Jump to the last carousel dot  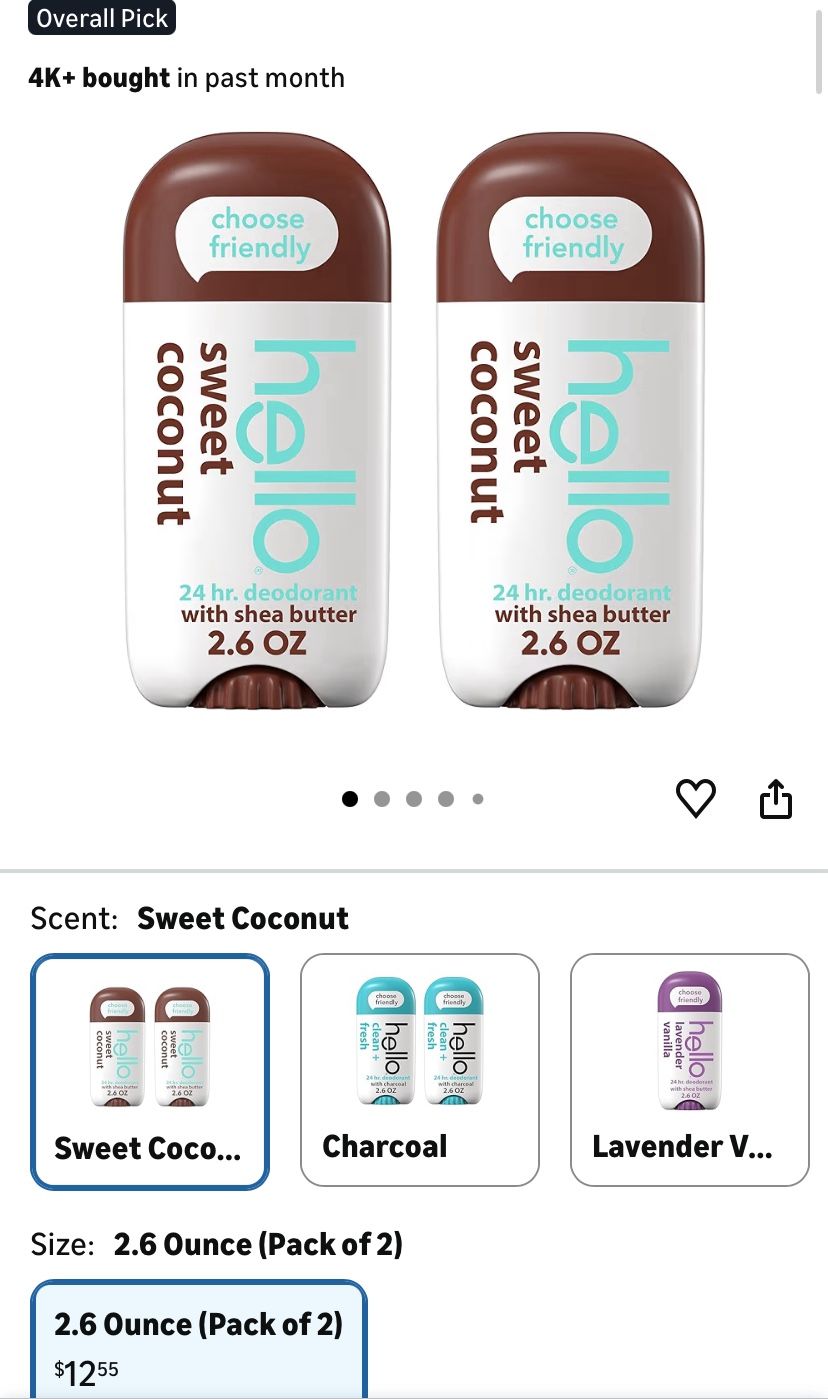(x=478, y=798)
